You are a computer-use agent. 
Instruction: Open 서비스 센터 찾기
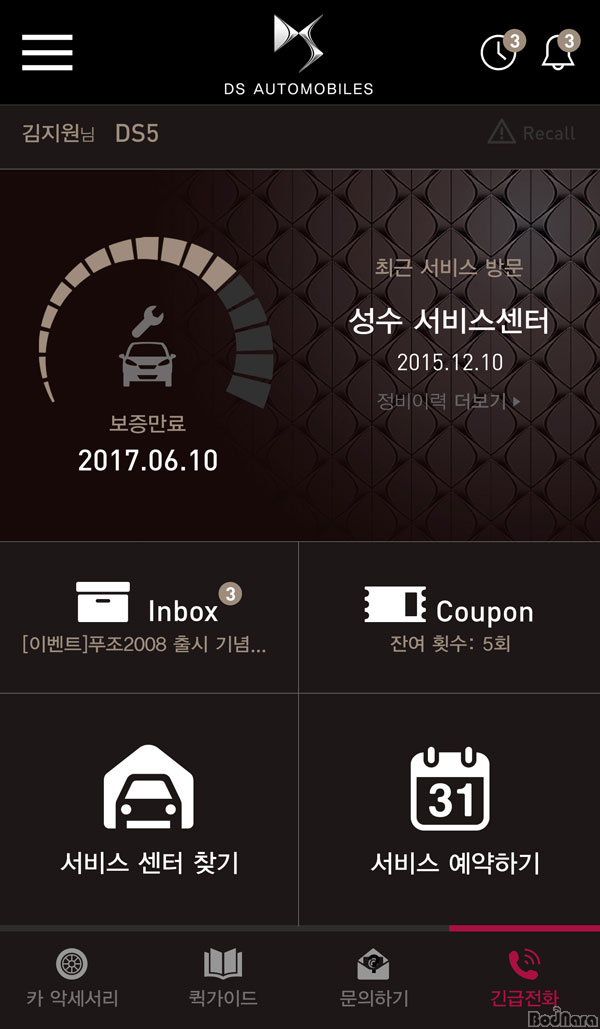(x=149, y=810)
